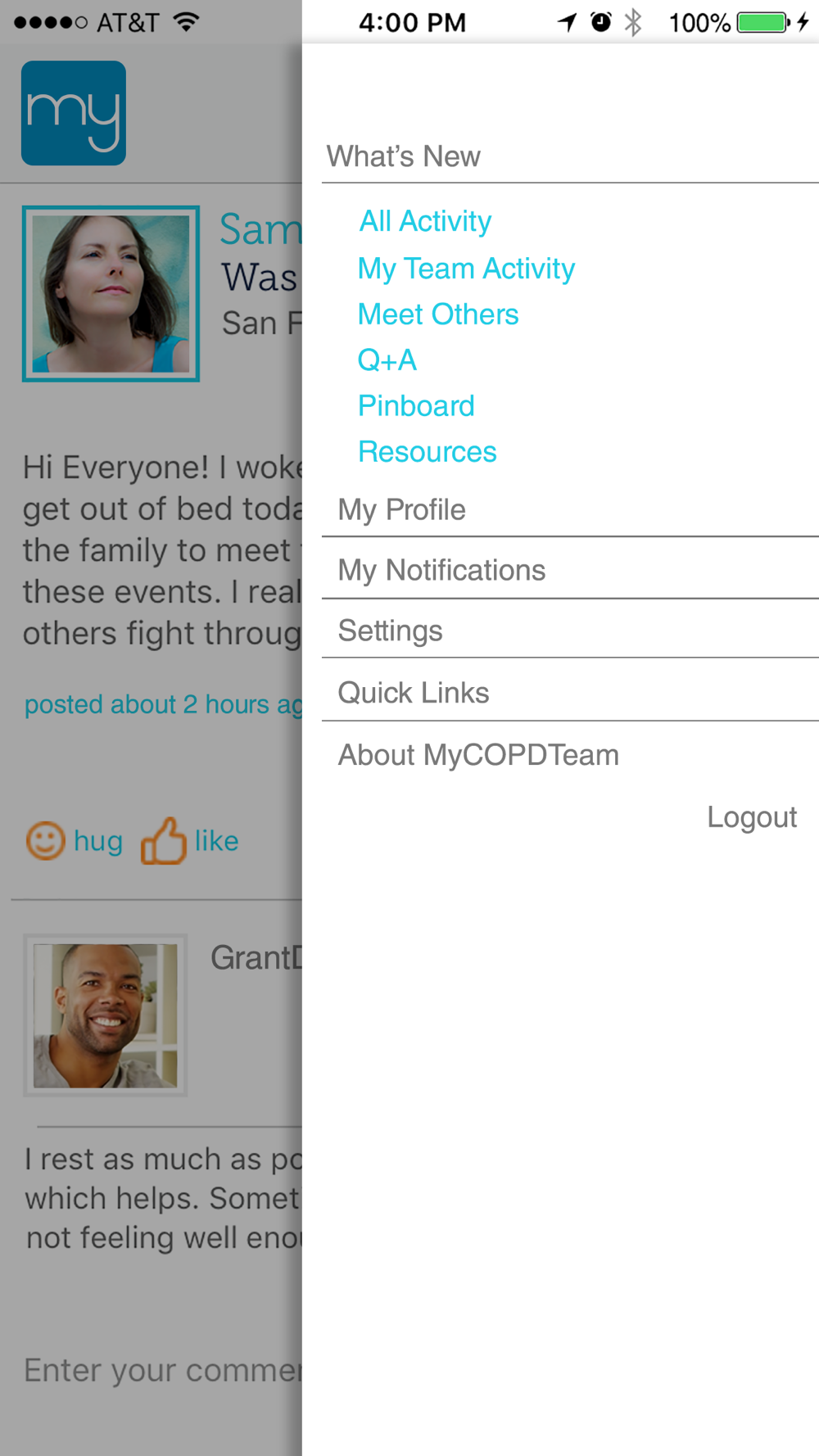Open the Q+A section
This screenshot has height=1456, width=819.
(x=387, y=360)
